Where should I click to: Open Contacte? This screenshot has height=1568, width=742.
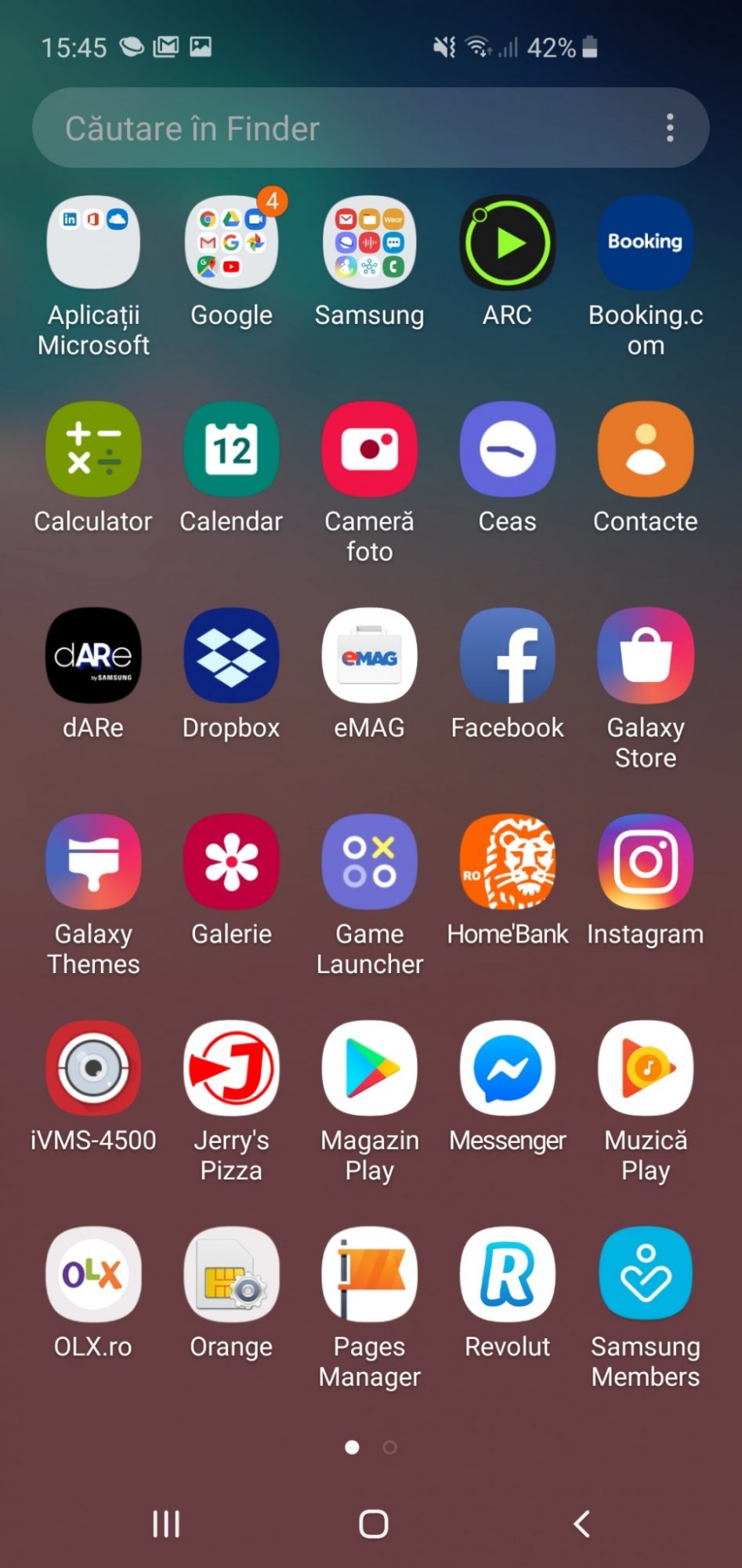[x=645, y=449]
